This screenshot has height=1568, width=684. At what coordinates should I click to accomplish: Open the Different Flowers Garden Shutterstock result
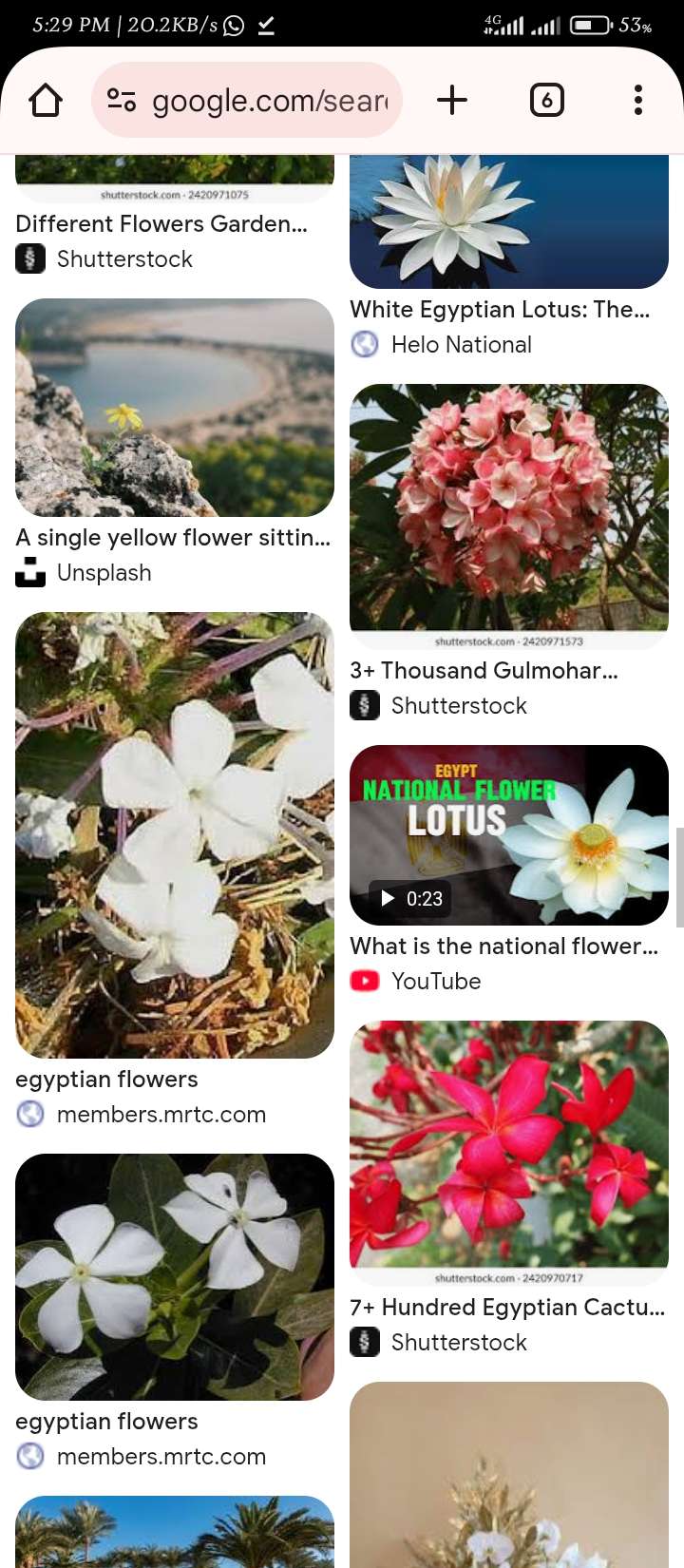point(161,224)
